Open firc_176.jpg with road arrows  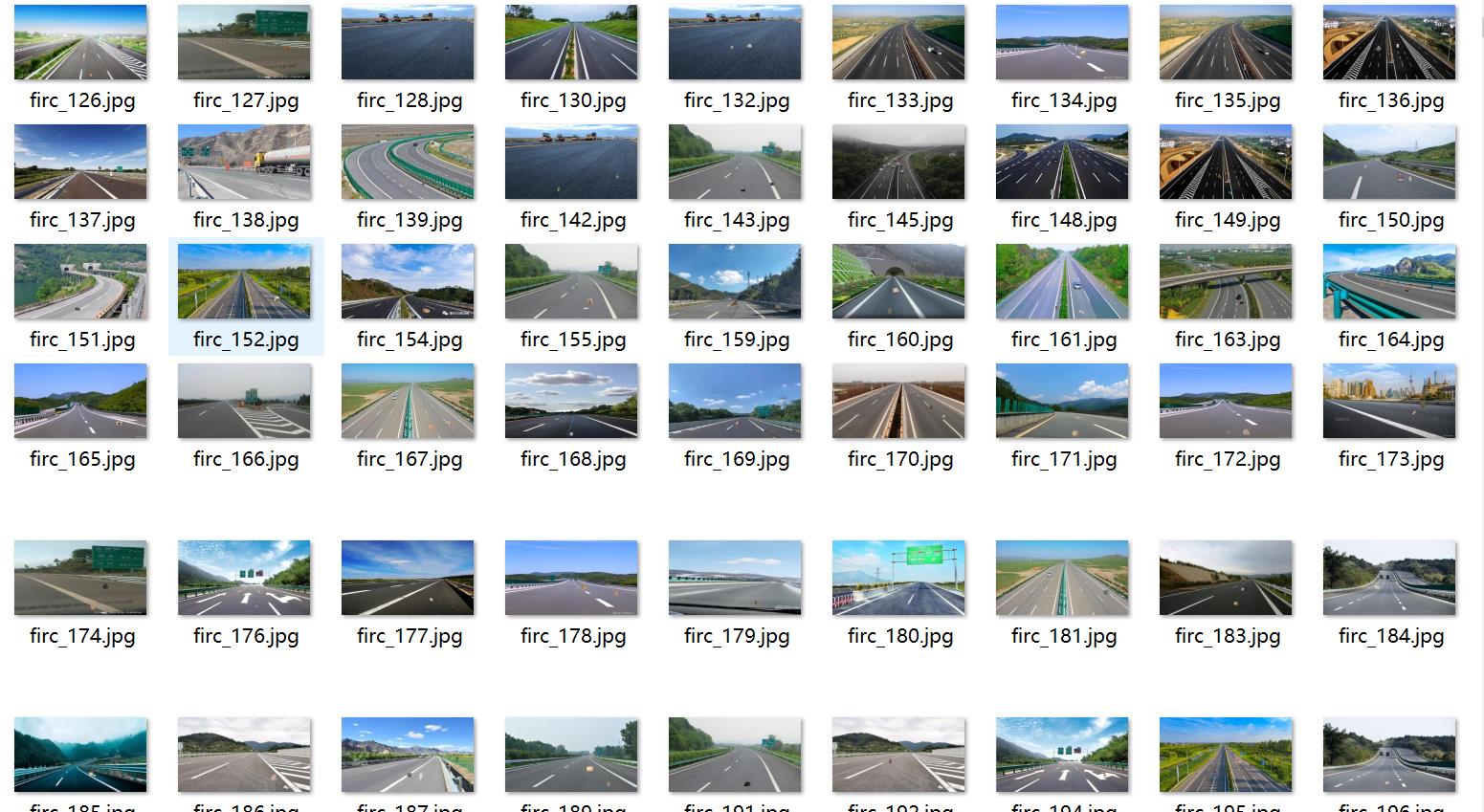[245, 579]
